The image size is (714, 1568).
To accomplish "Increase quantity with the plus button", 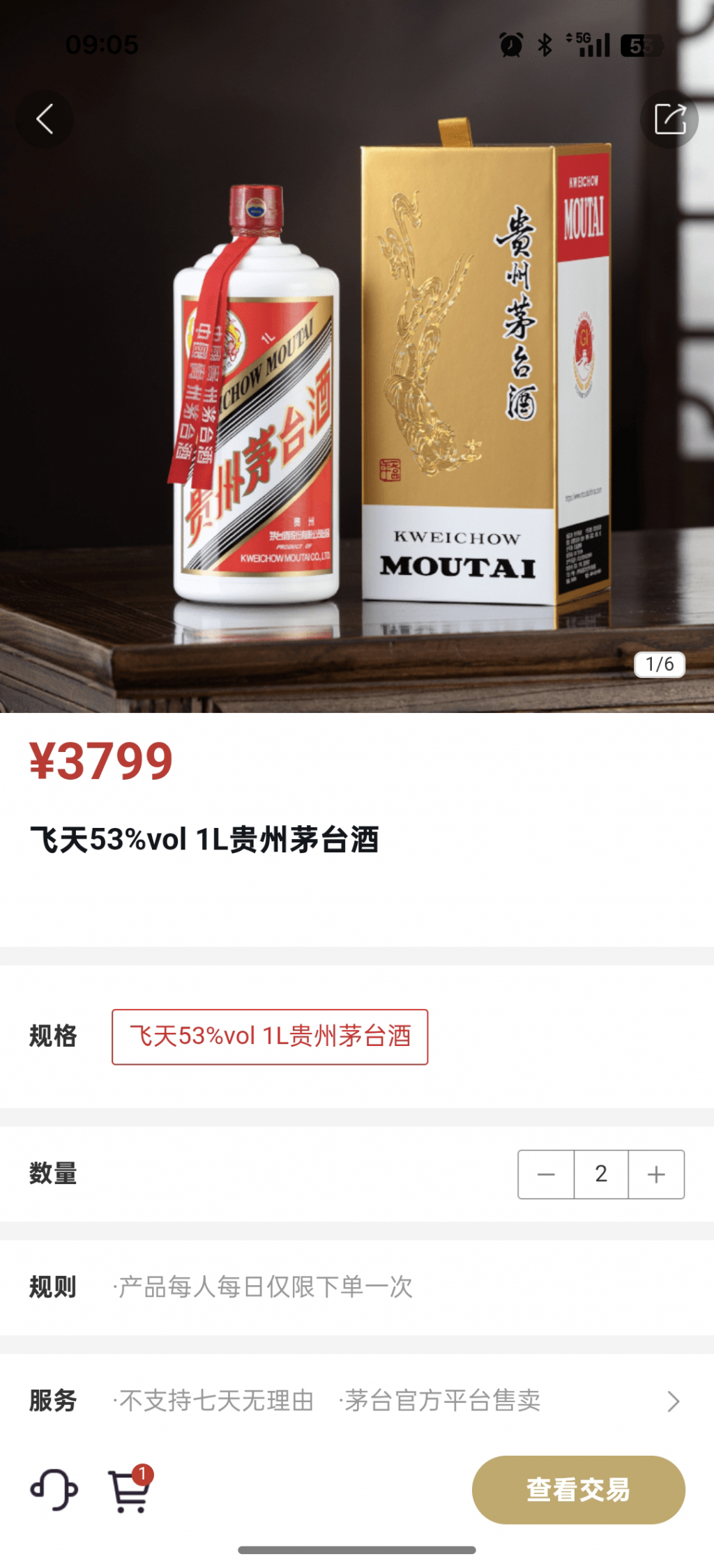I will (656, 1174).
